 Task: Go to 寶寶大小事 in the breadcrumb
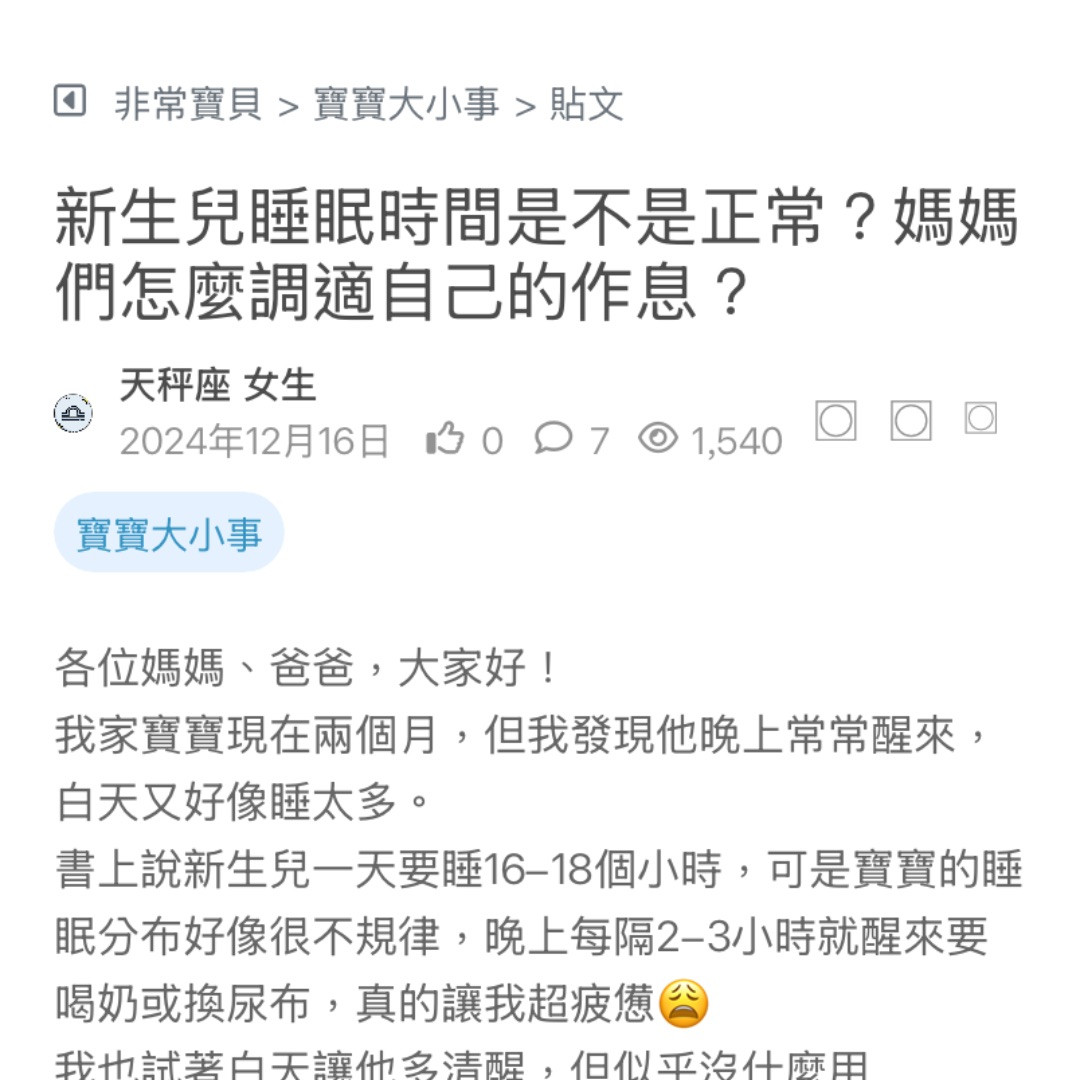[x=406, y=104]
